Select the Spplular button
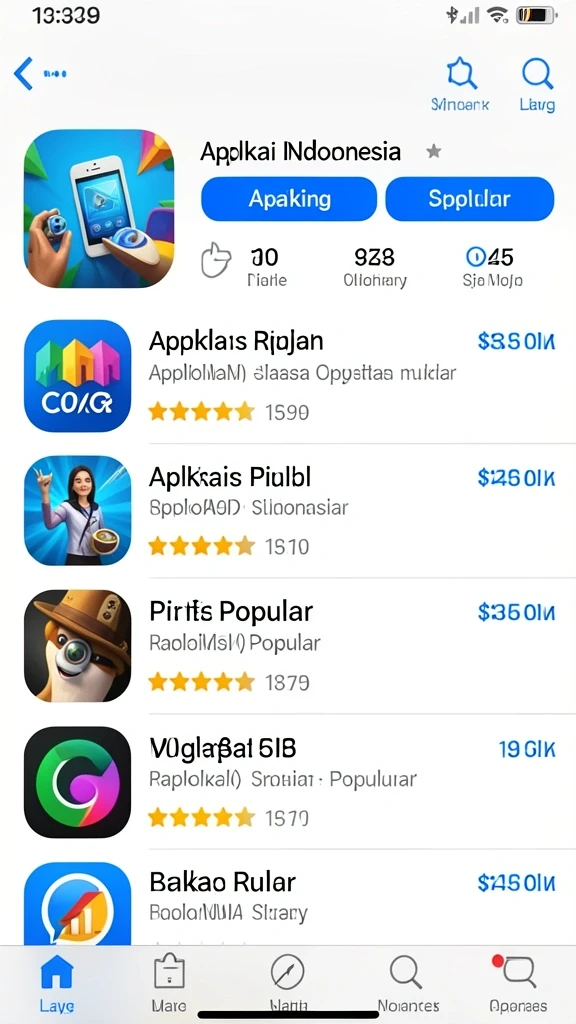Screen dimensions: 576x1024 coord(470,199)
